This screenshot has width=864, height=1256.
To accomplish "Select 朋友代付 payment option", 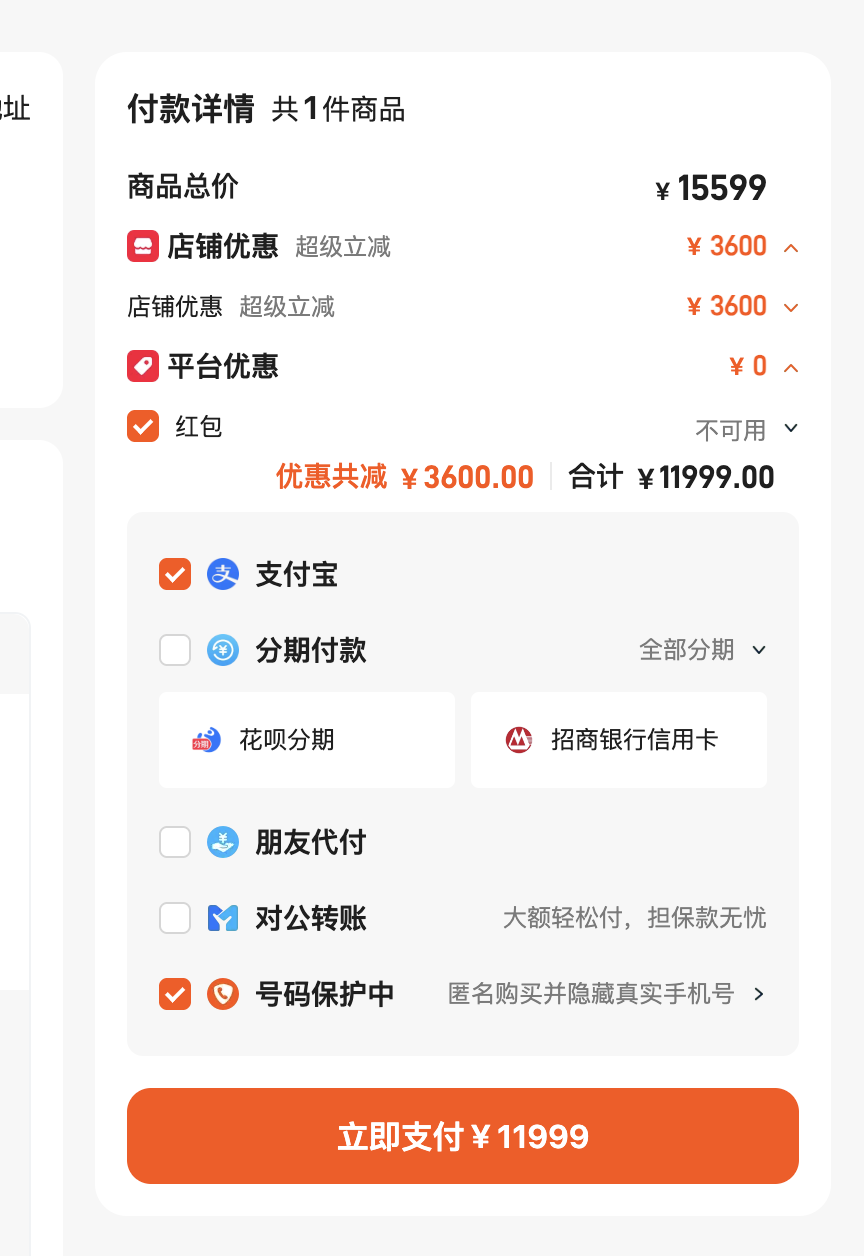I will pos(175,842).
